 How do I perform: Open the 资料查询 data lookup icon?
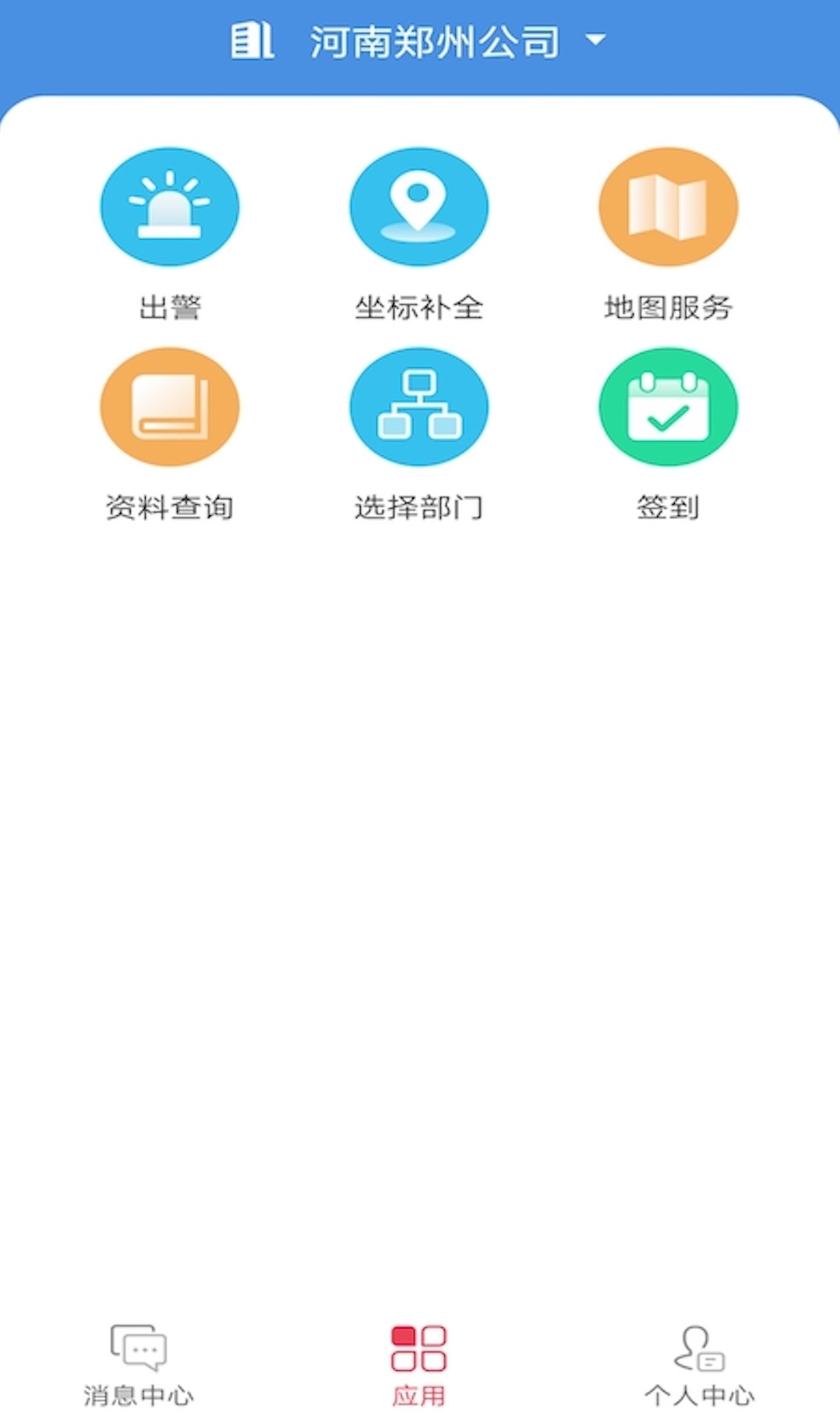click(x=170, y=406)
